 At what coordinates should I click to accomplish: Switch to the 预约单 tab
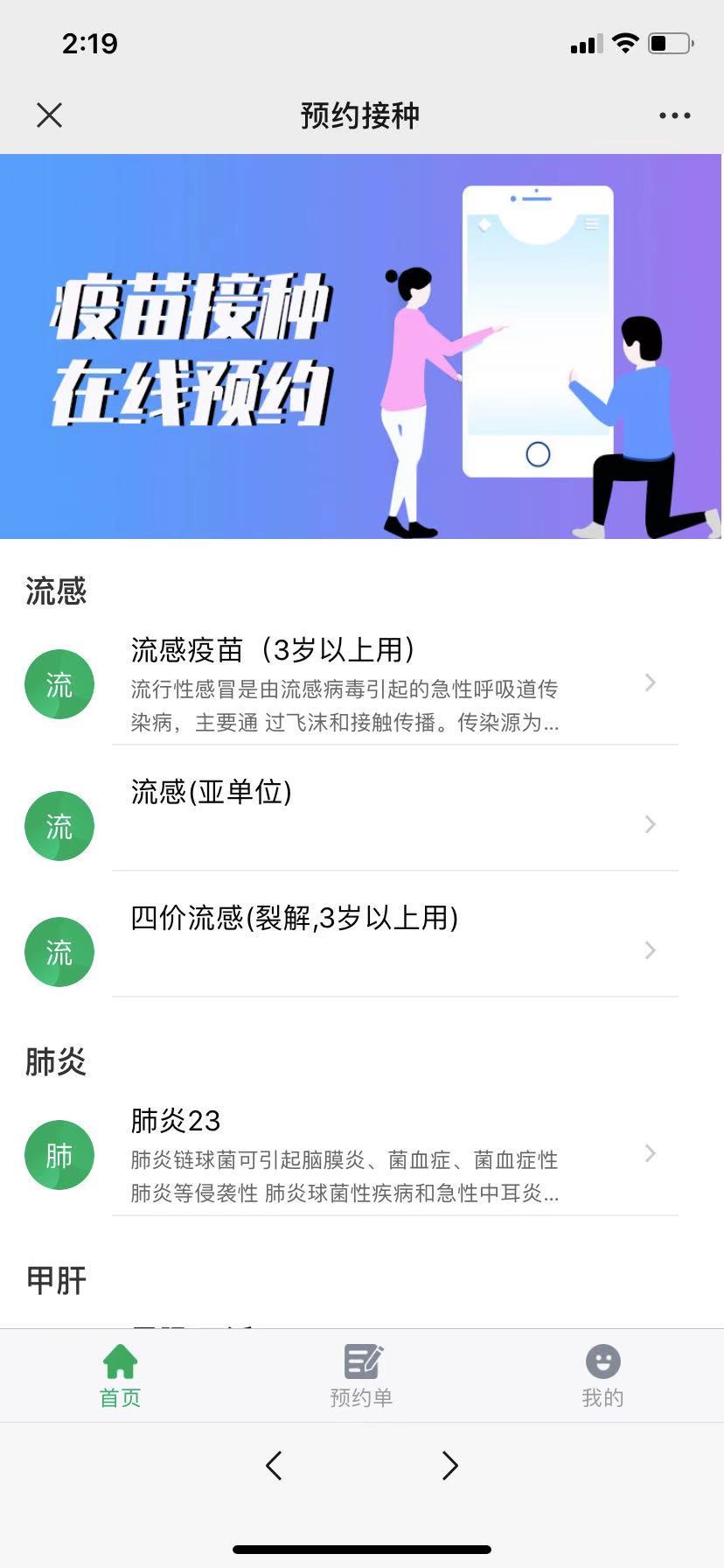(x=361, y=1375)
